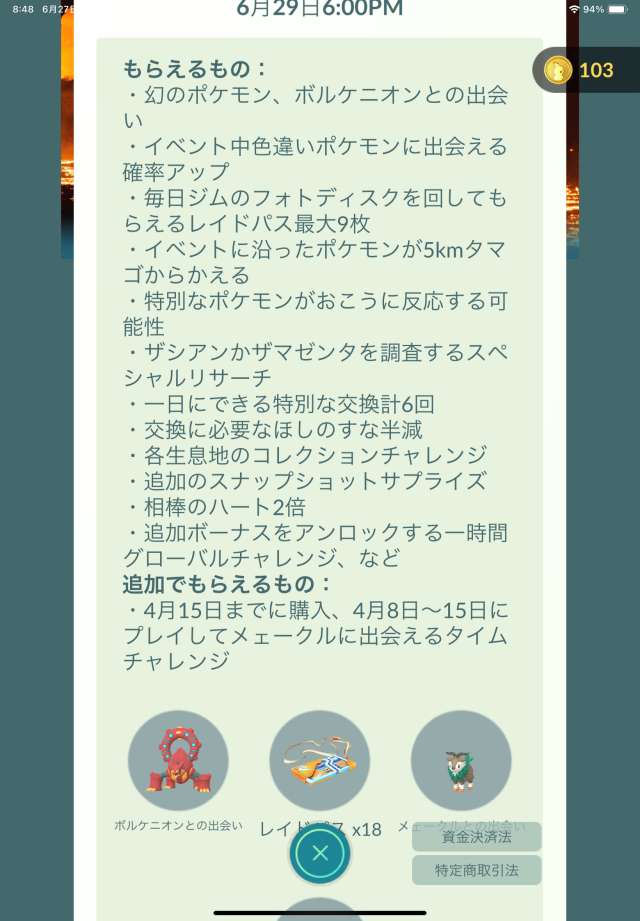
Task: Open the 資金決済法 legal notice
Action: tap(476, 837)
